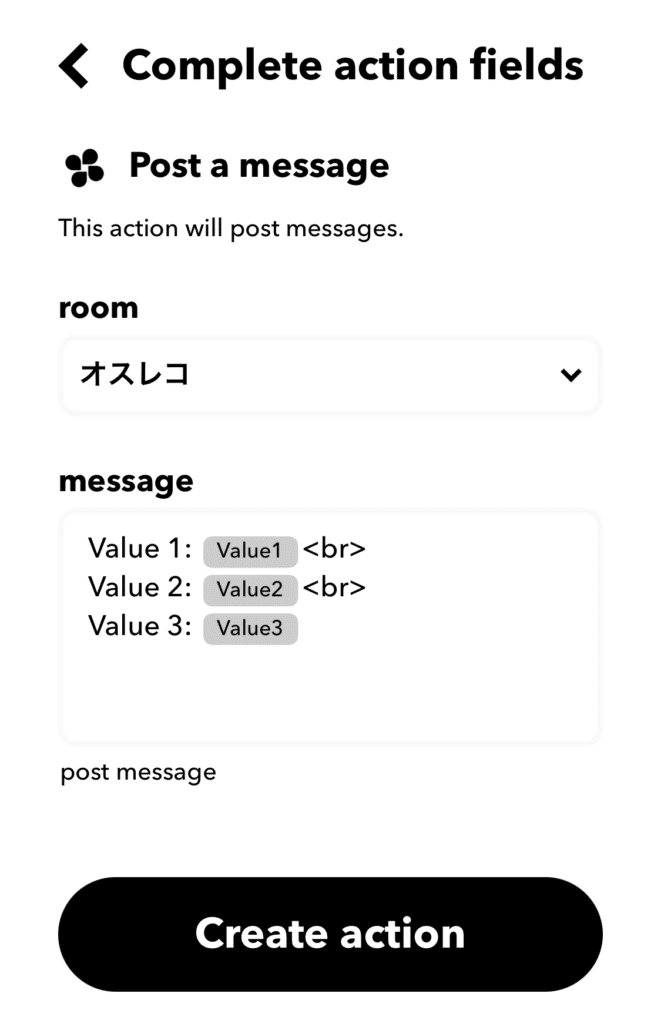Go back from Complete action fields
Screen dimensions: 661x1024
[75, 66]
